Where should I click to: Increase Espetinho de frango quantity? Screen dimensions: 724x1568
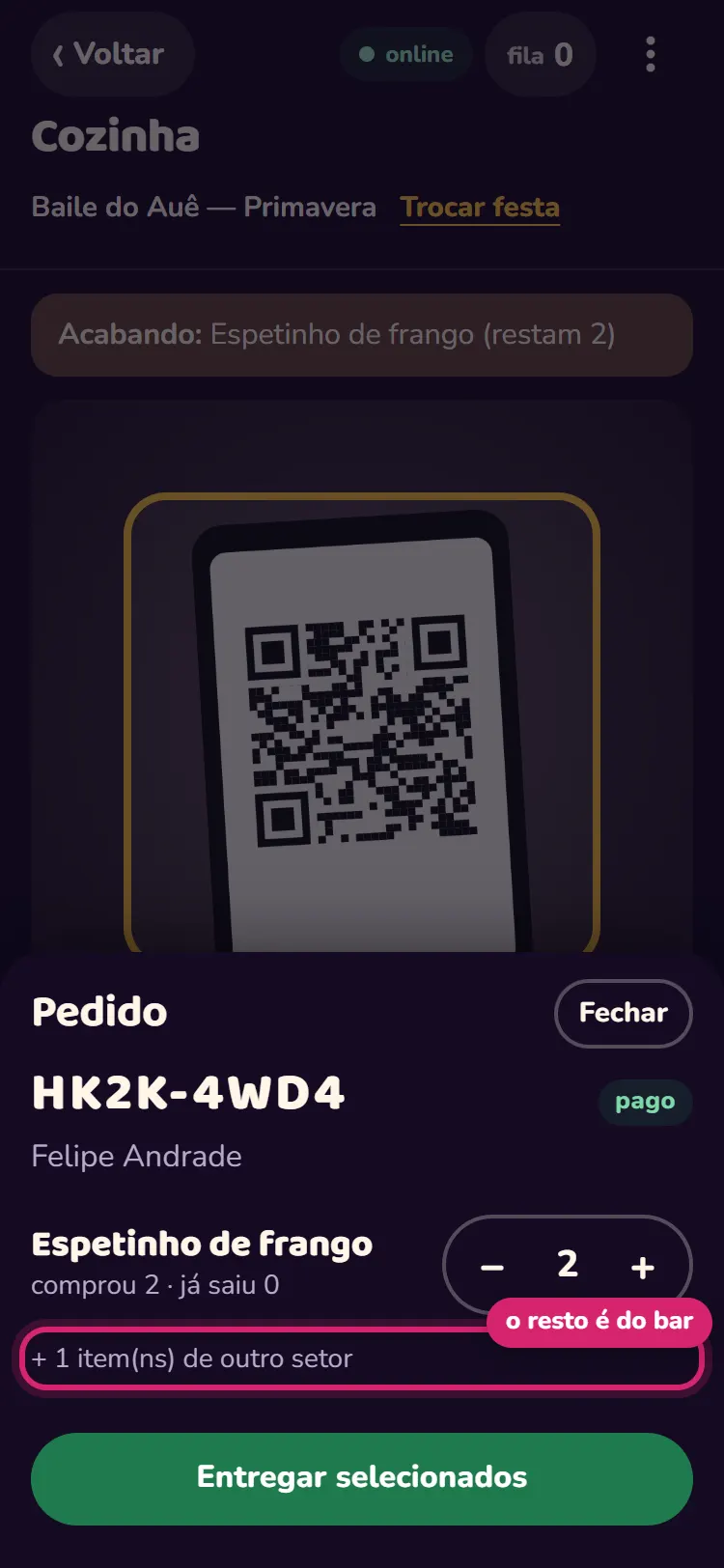(x=643, y=1266)
